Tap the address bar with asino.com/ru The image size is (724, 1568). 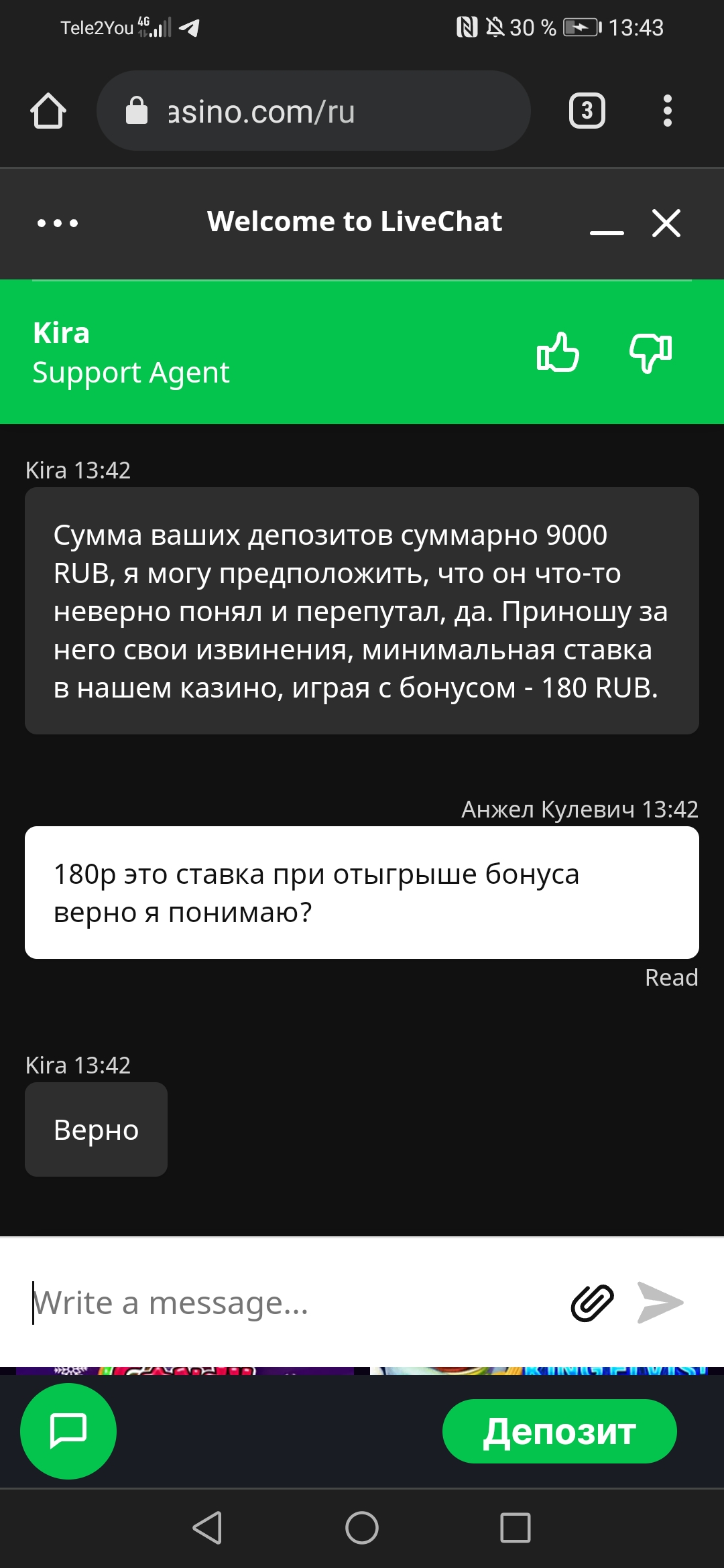click(x=314, y=111)
